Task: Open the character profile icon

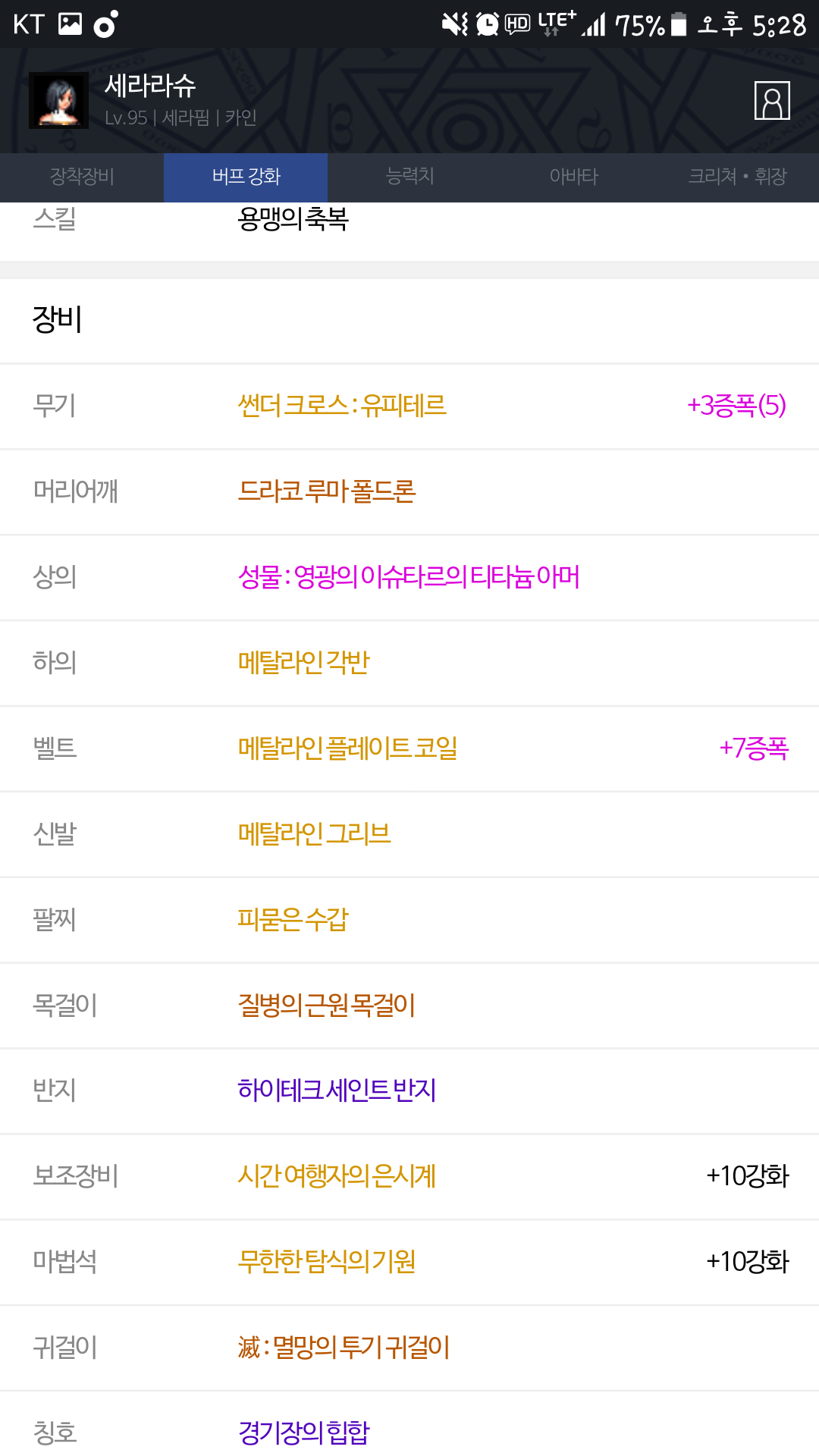Action: (772, 100)
